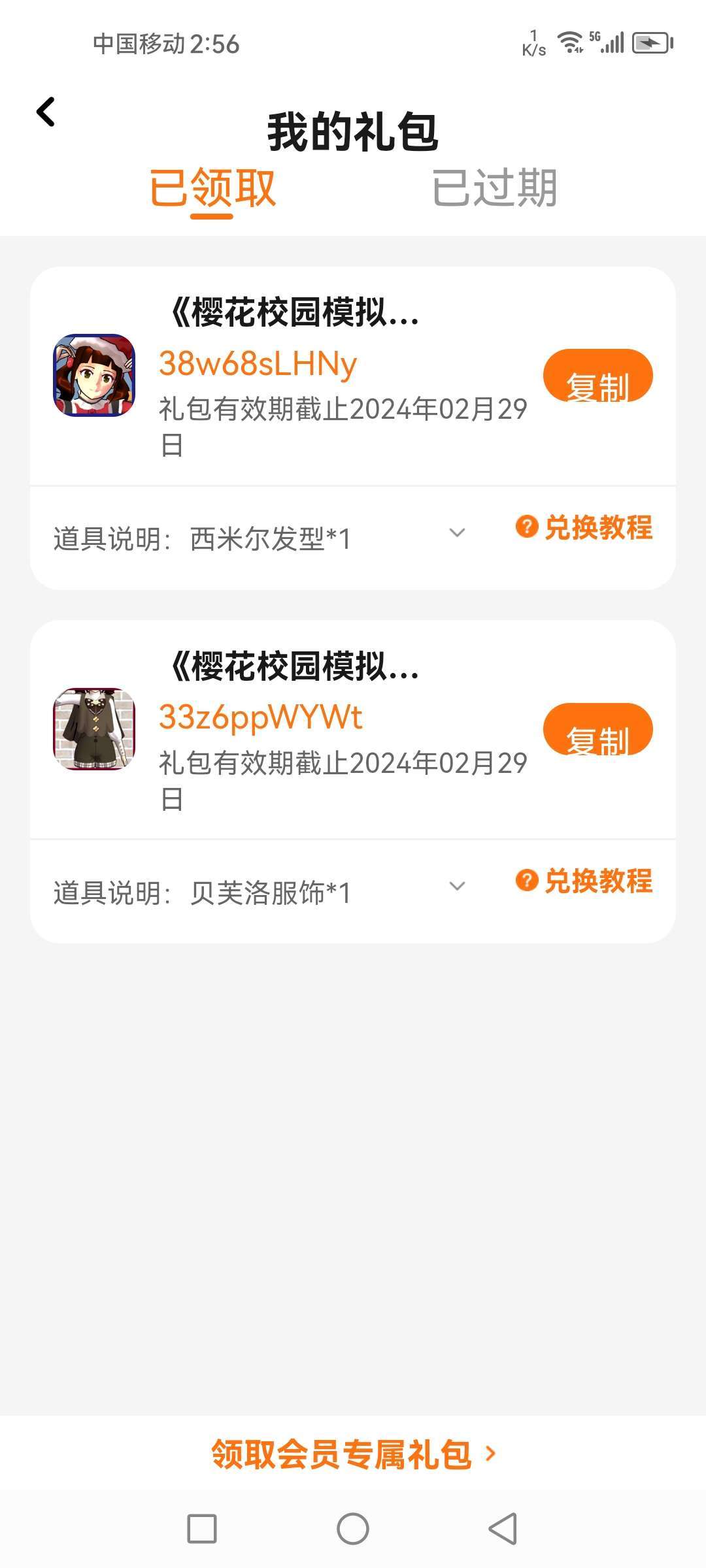Expand the 贝芙洛服饰 item description
This screenshot has height=1568, width=706.
coord(457,887)
